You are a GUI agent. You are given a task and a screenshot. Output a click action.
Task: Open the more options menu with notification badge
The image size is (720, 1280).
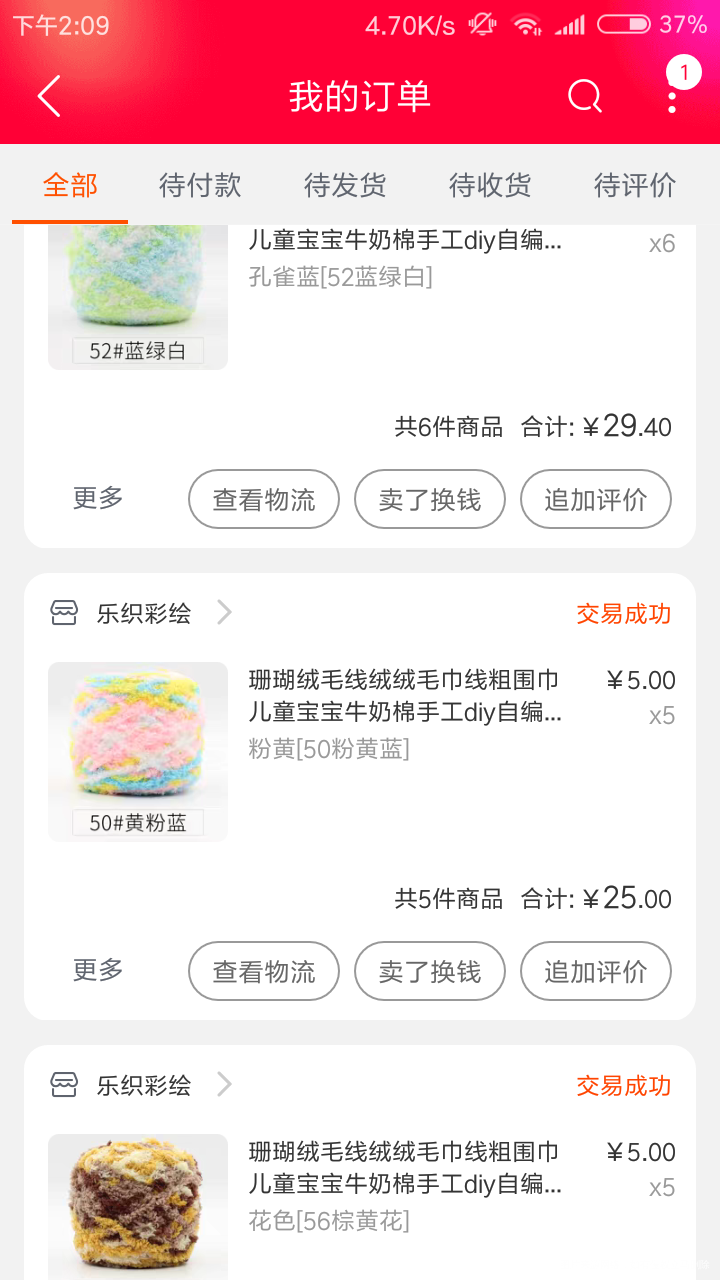[x=669, y=96]
